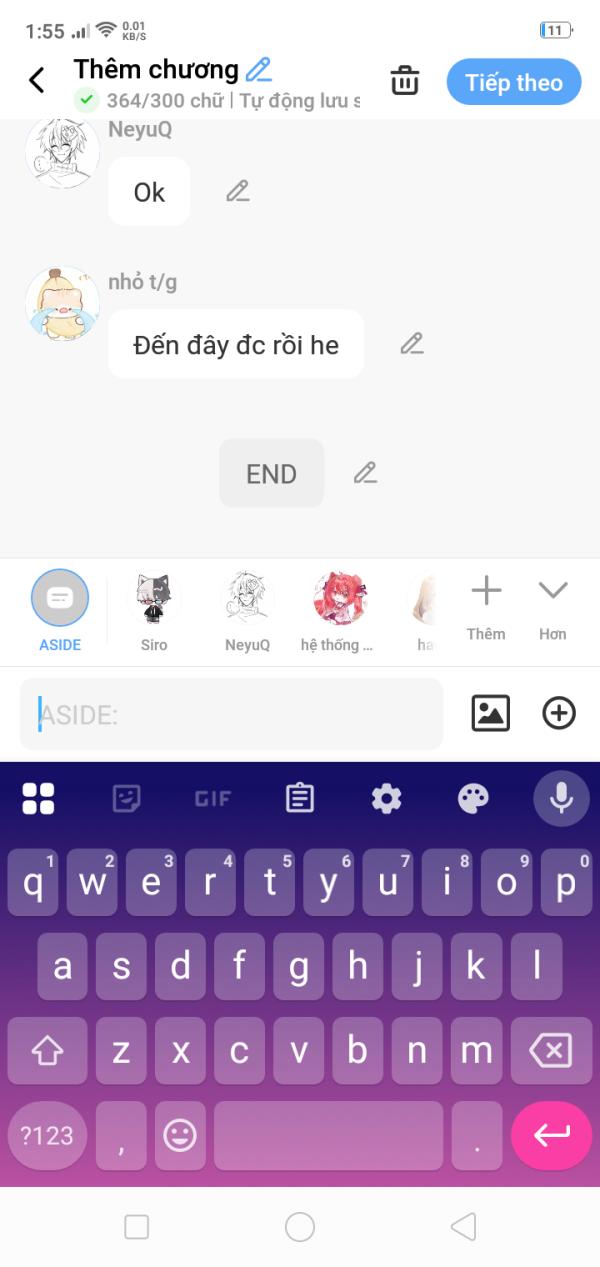Choose the hệ thống character
Image resolution: width=600 pixels, height=1267 pixels.
338,610
